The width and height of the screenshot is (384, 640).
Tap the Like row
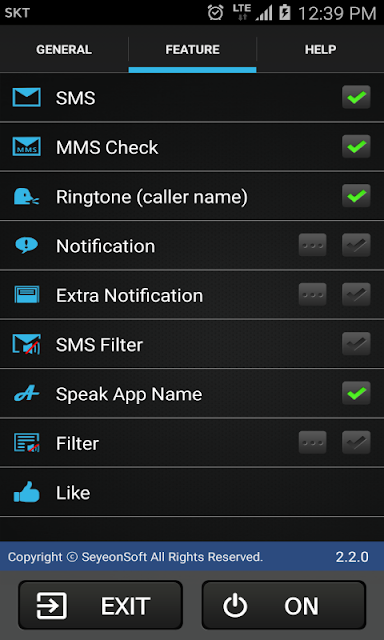coord(192,492)
